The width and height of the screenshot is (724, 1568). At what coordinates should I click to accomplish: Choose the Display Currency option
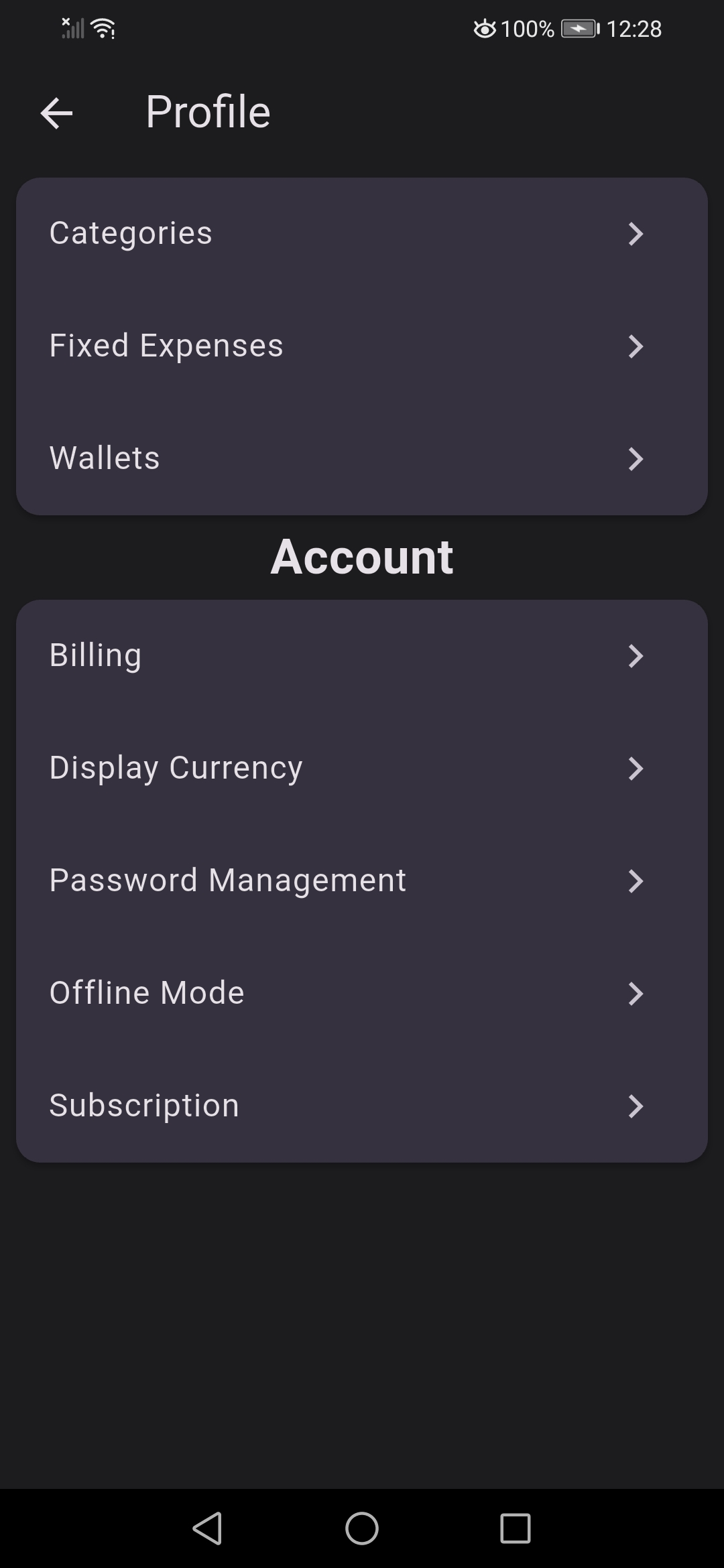pos(362,769)
